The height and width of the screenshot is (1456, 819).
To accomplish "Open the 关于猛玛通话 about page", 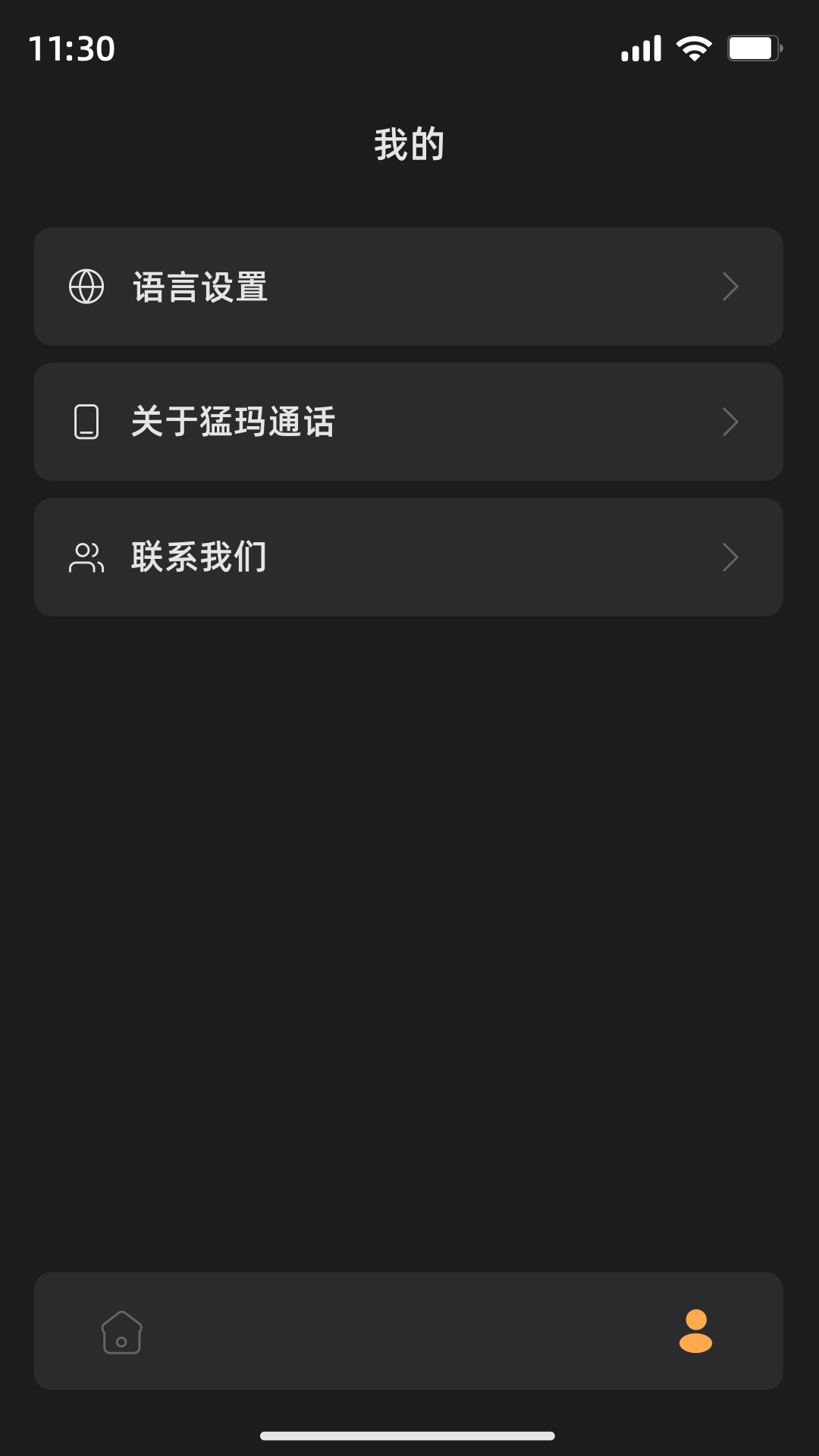I will click(x=409, y=422).
